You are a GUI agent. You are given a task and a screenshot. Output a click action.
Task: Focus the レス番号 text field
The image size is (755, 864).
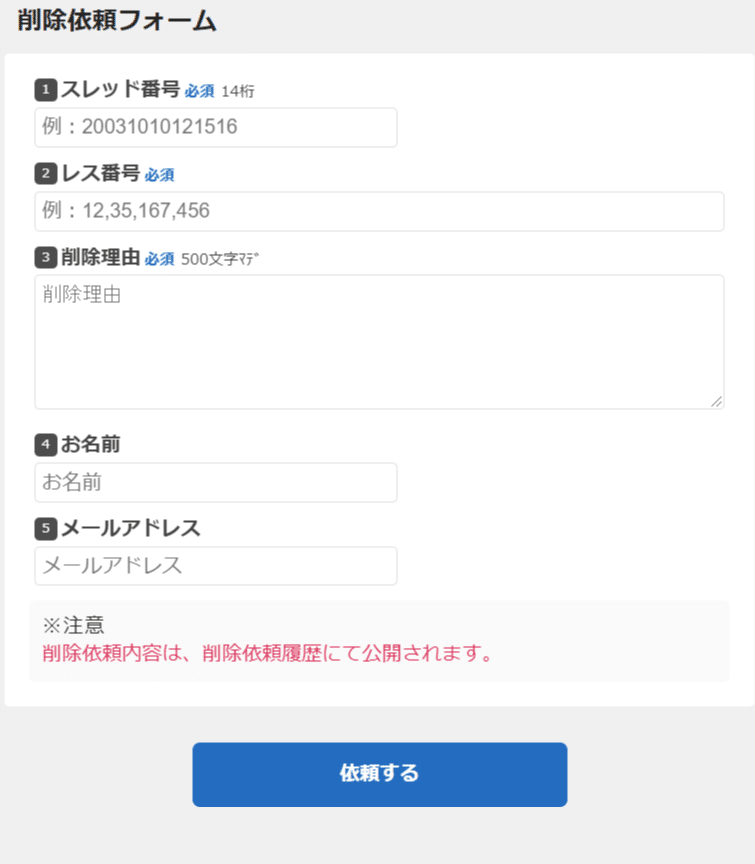[x=379, y=212]
